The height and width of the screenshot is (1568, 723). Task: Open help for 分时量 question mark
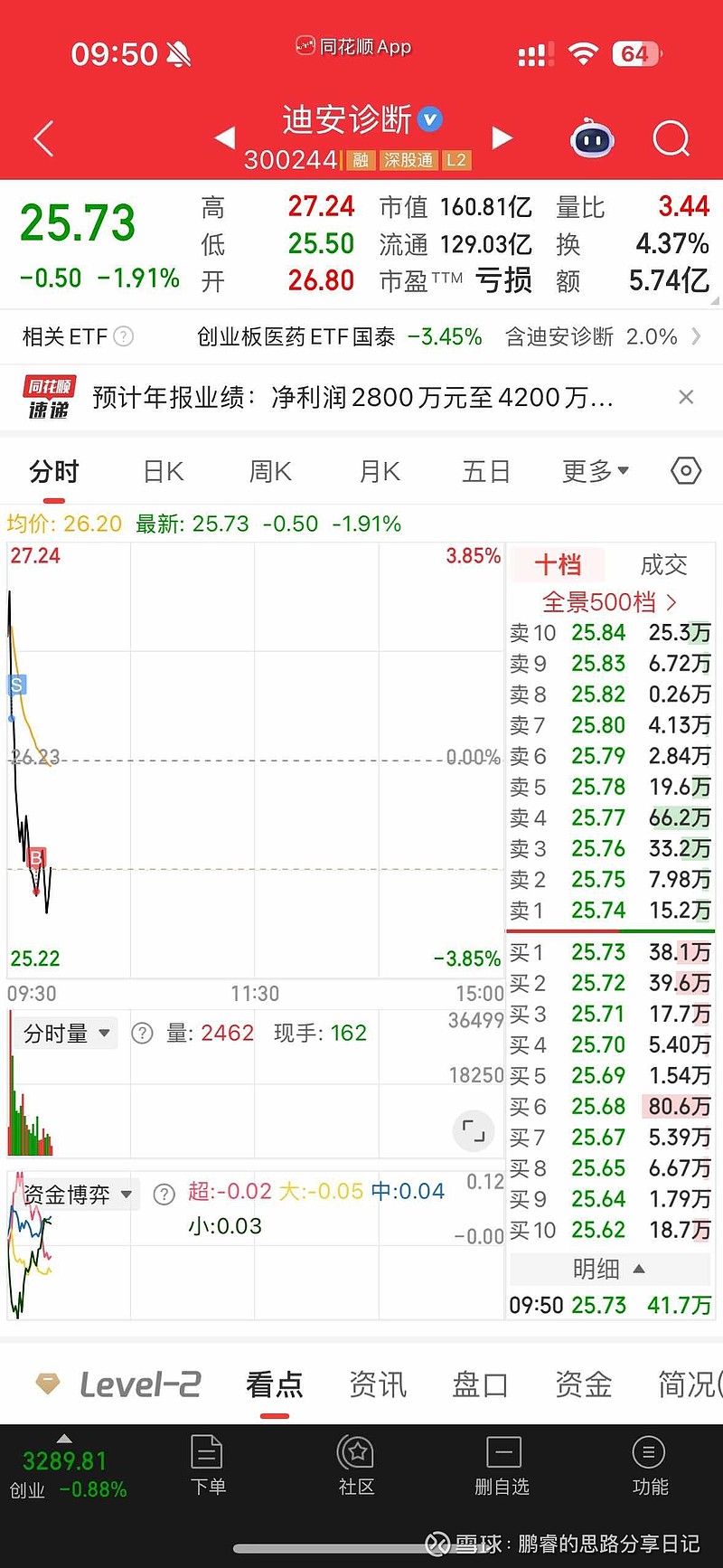click(142, 1032)
